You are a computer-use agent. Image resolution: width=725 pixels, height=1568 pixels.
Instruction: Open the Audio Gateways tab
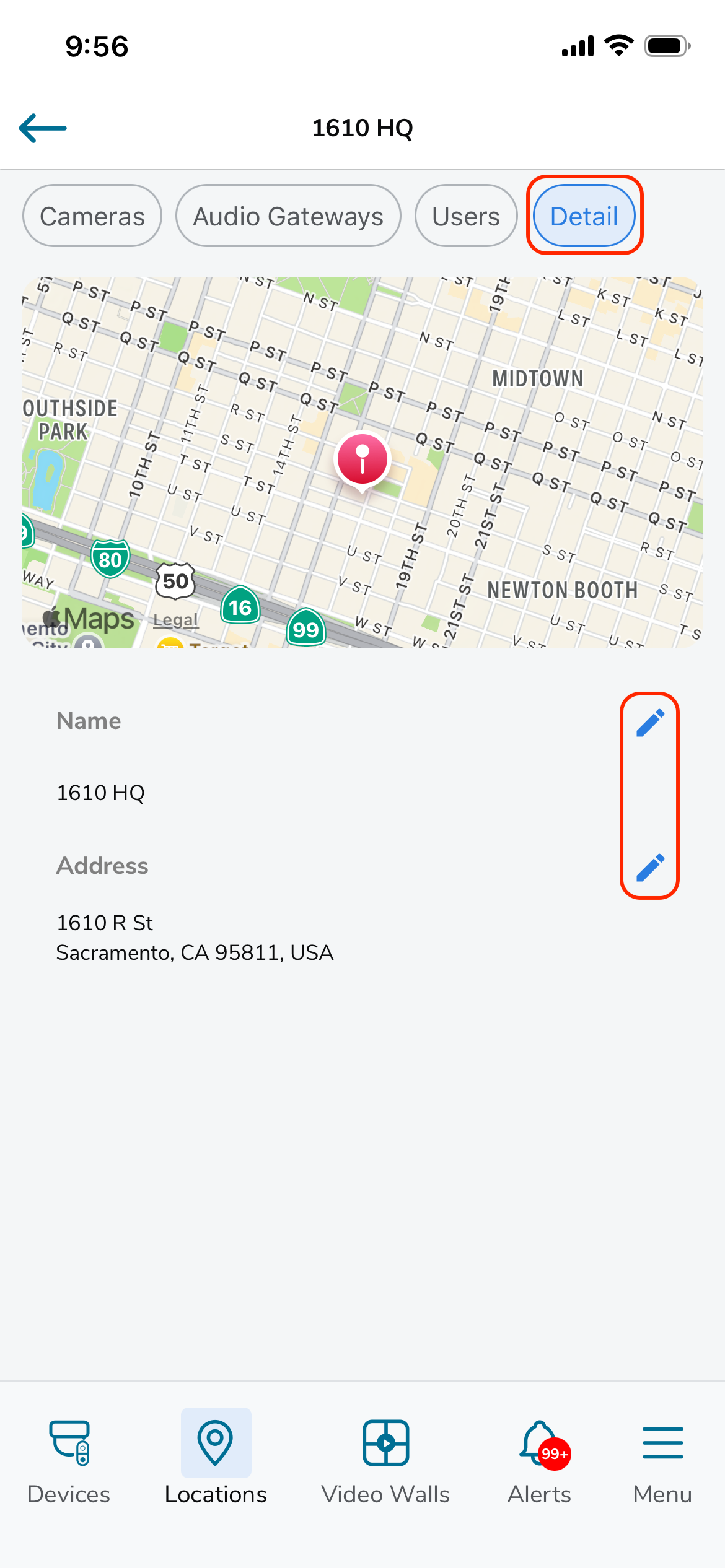tap(288, 216)
